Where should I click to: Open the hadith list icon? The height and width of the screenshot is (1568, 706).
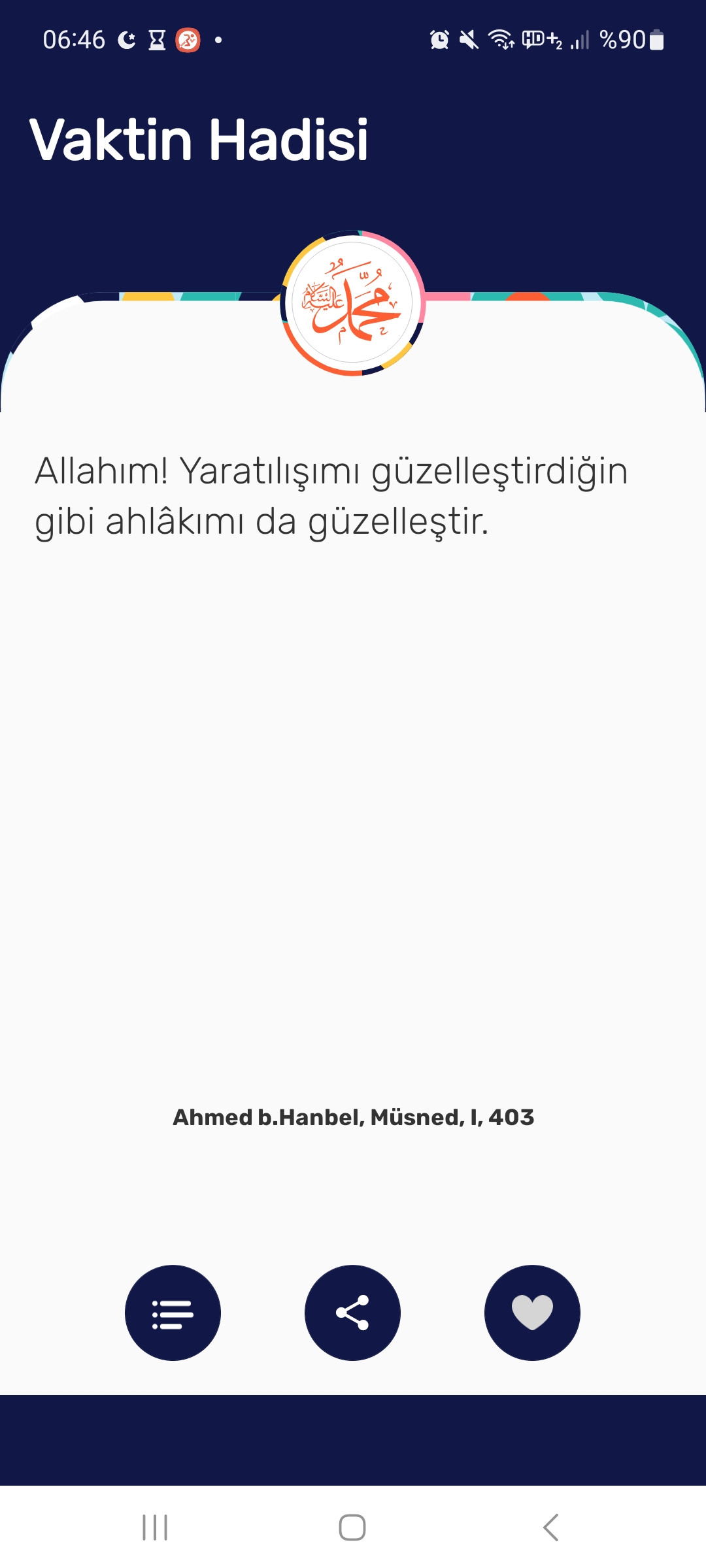pyautogui.click(x=173, y=1313)
